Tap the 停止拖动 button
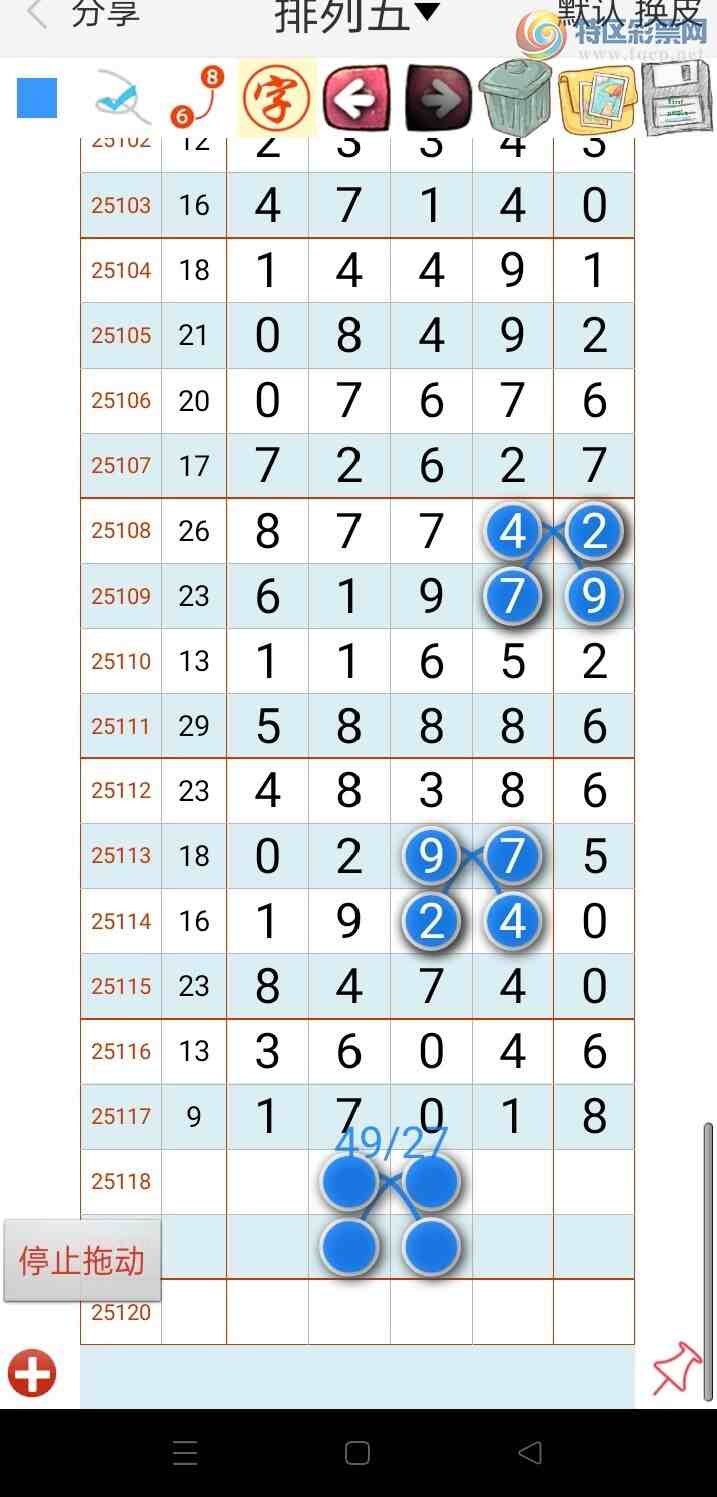 (82, 1260)
